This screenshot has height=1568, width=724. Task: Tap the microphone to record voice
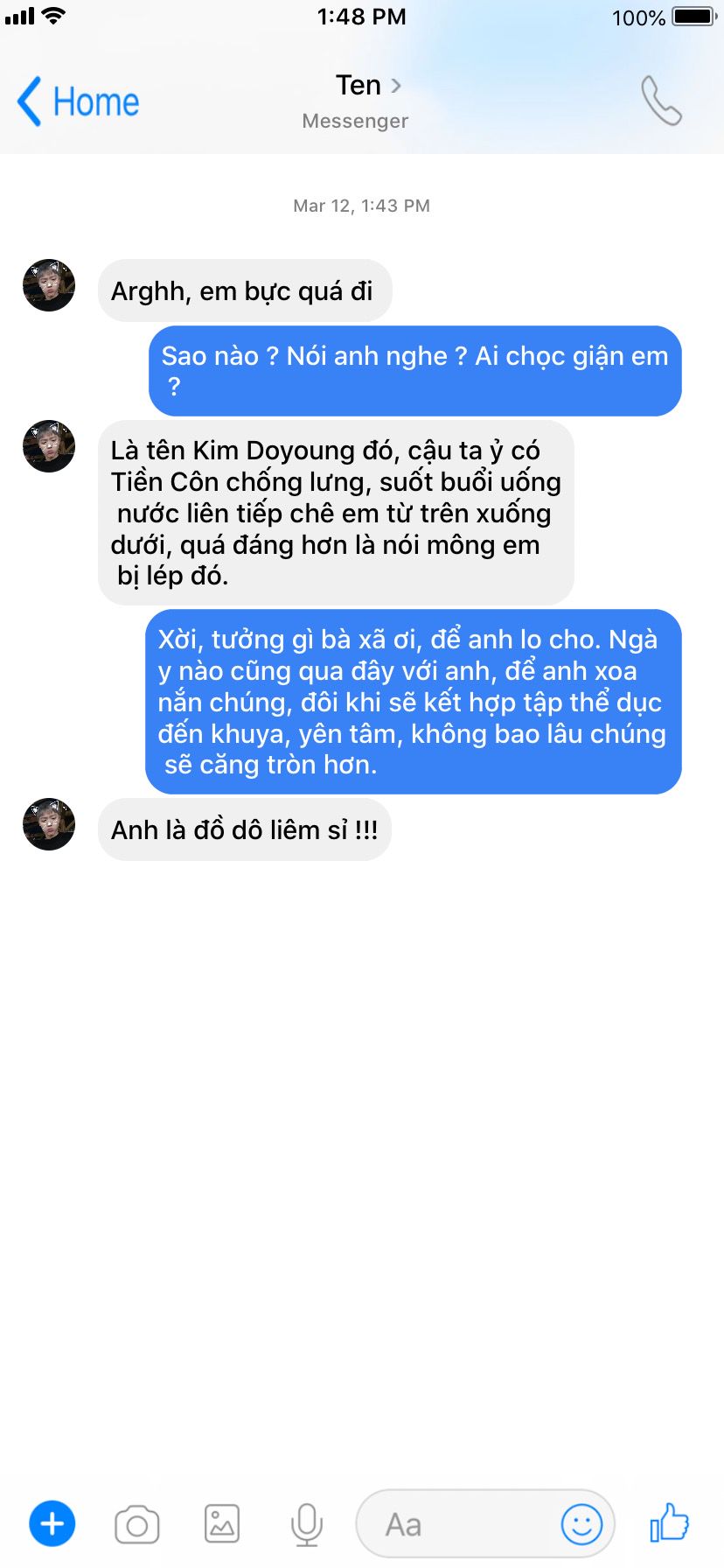coord(307,1525)
